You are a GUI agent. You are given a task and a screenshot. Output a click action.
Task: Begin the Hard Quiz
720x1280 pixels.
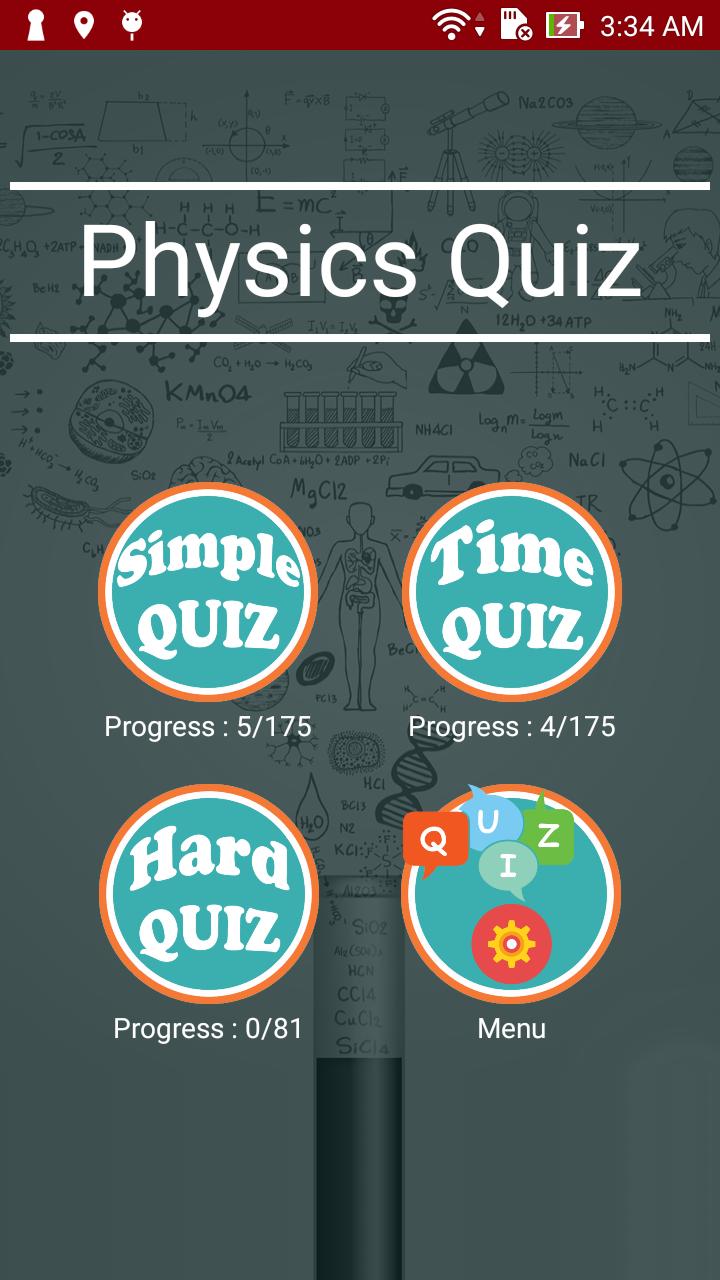208,895
